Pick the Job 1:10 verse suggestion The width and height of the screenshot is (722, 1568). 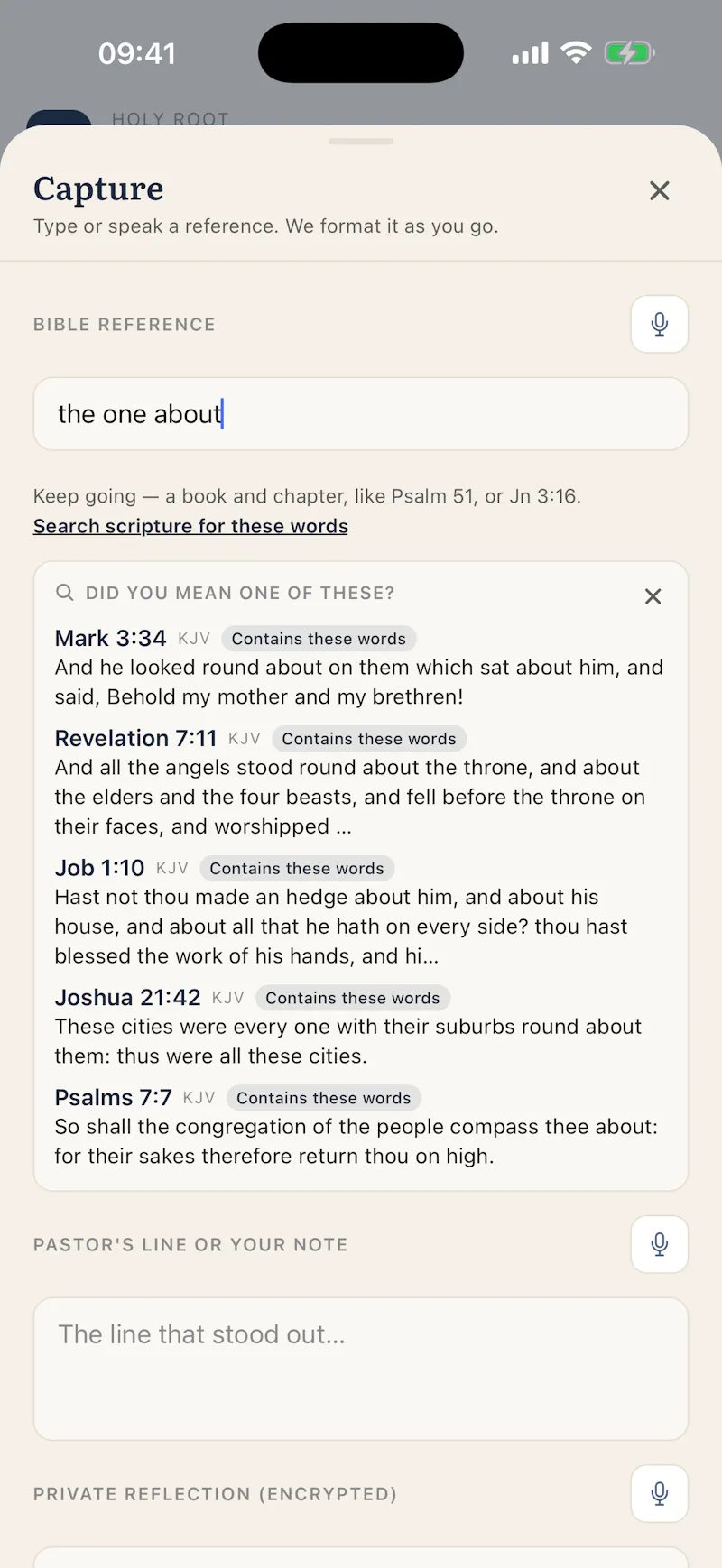pyautogui.click(x=361, y=912)
